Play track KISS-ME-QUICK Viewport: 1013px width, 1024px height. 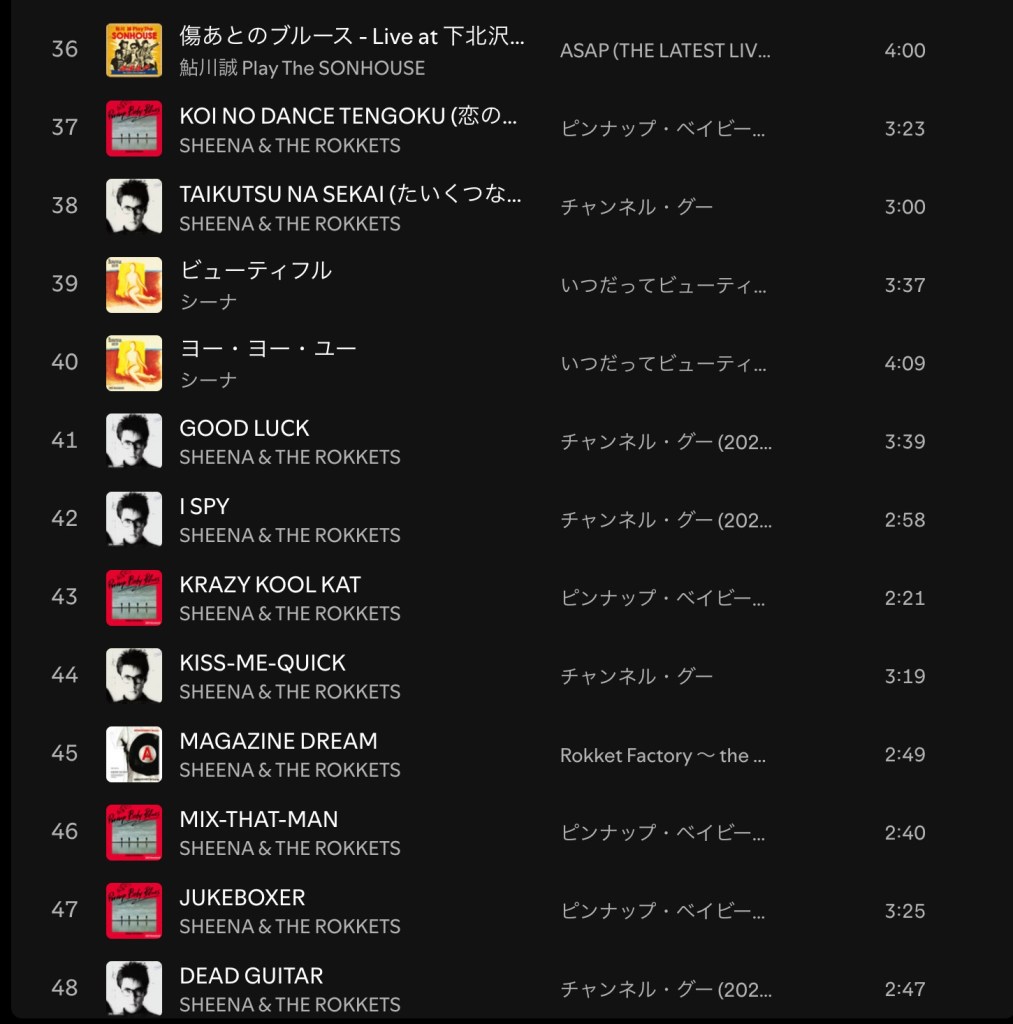pos(262,662)
